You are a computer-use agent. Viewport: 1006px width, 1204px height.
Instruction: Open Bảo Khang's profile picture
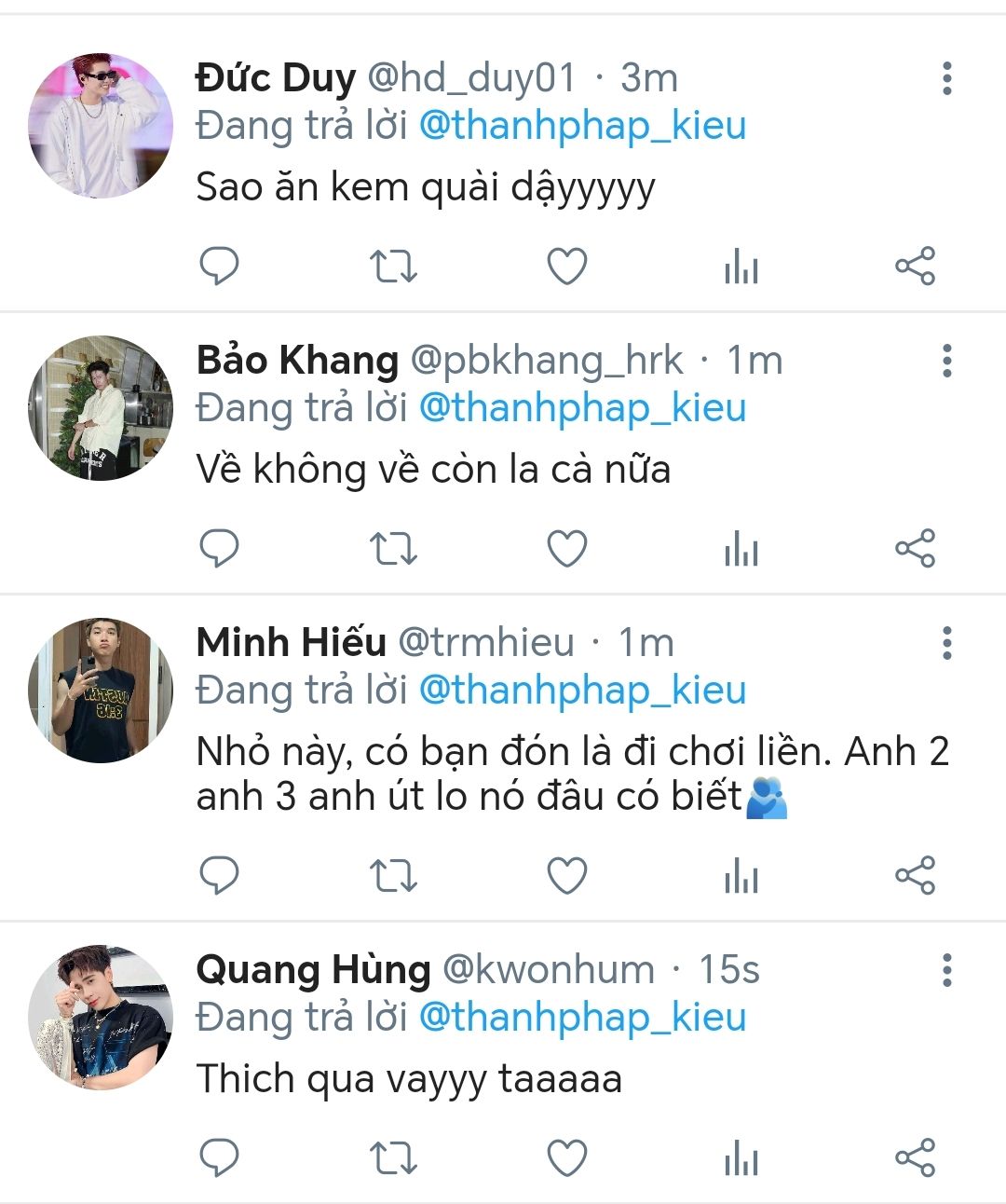(101, 408)
